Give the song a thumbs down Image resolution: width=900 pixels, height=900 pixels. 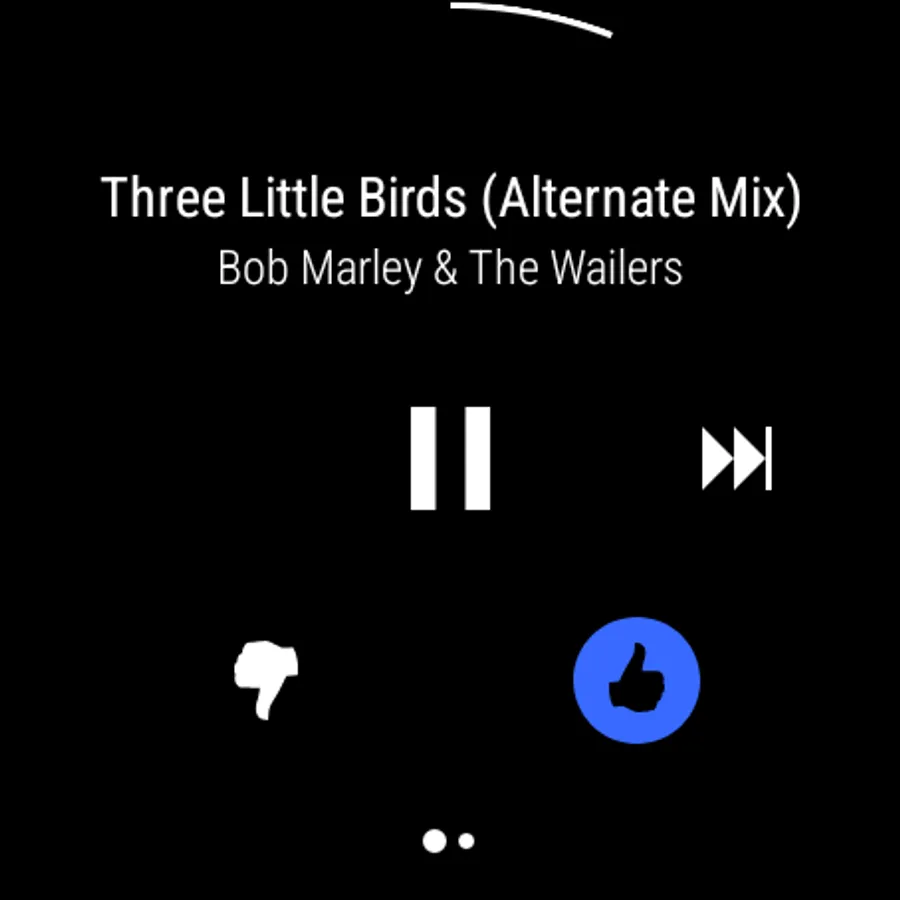(x=265, y=679)
